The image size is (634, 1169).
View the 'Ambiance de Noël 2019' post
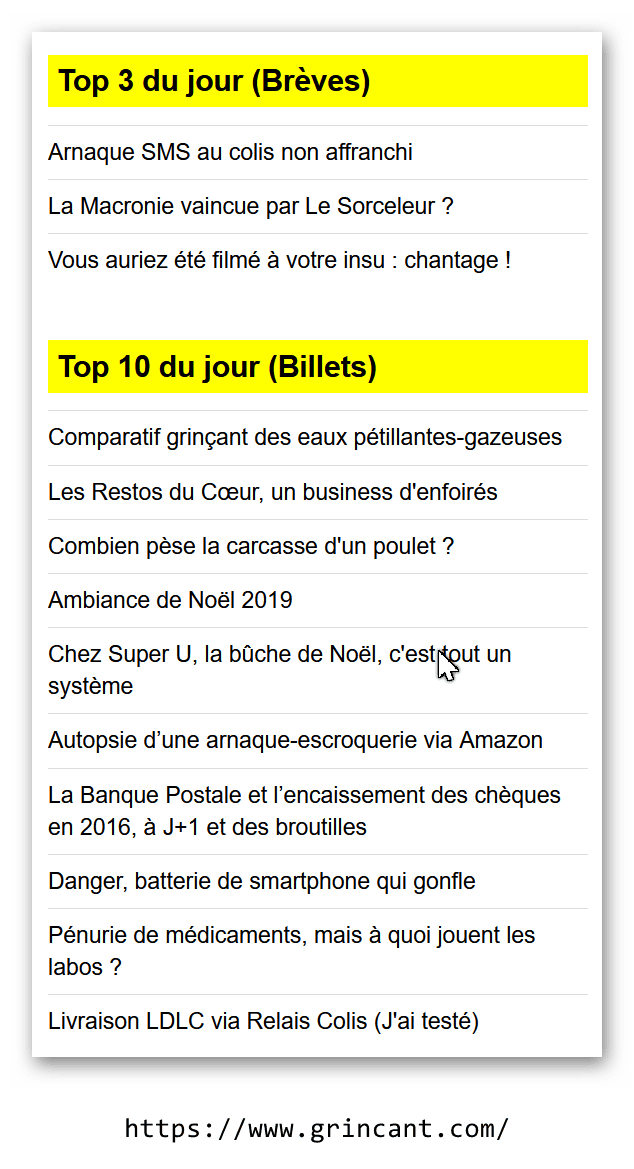(x=170, y=599)
